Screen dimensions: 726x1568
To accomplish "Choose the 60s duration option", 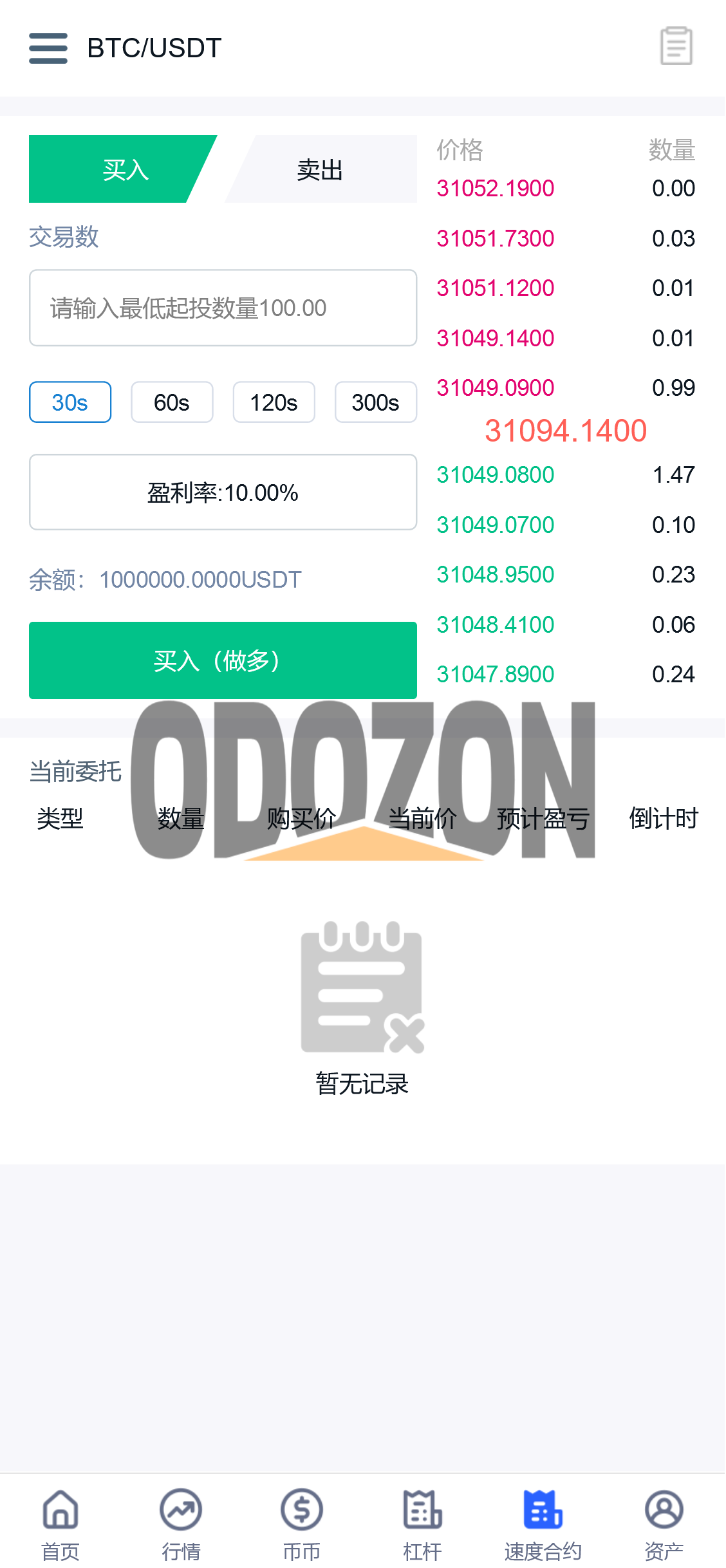I will 172,402.
